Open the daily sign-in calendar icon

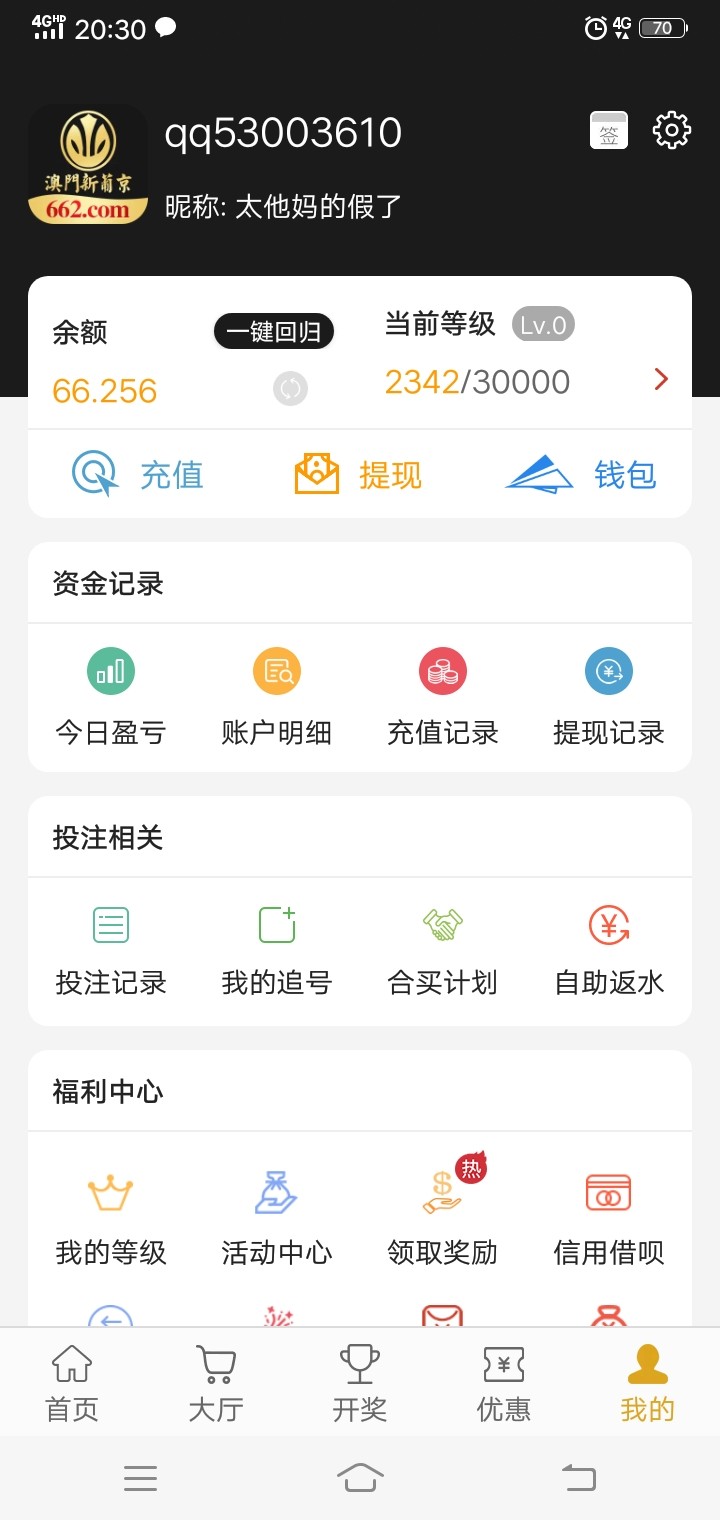click(x=609, y=131)
